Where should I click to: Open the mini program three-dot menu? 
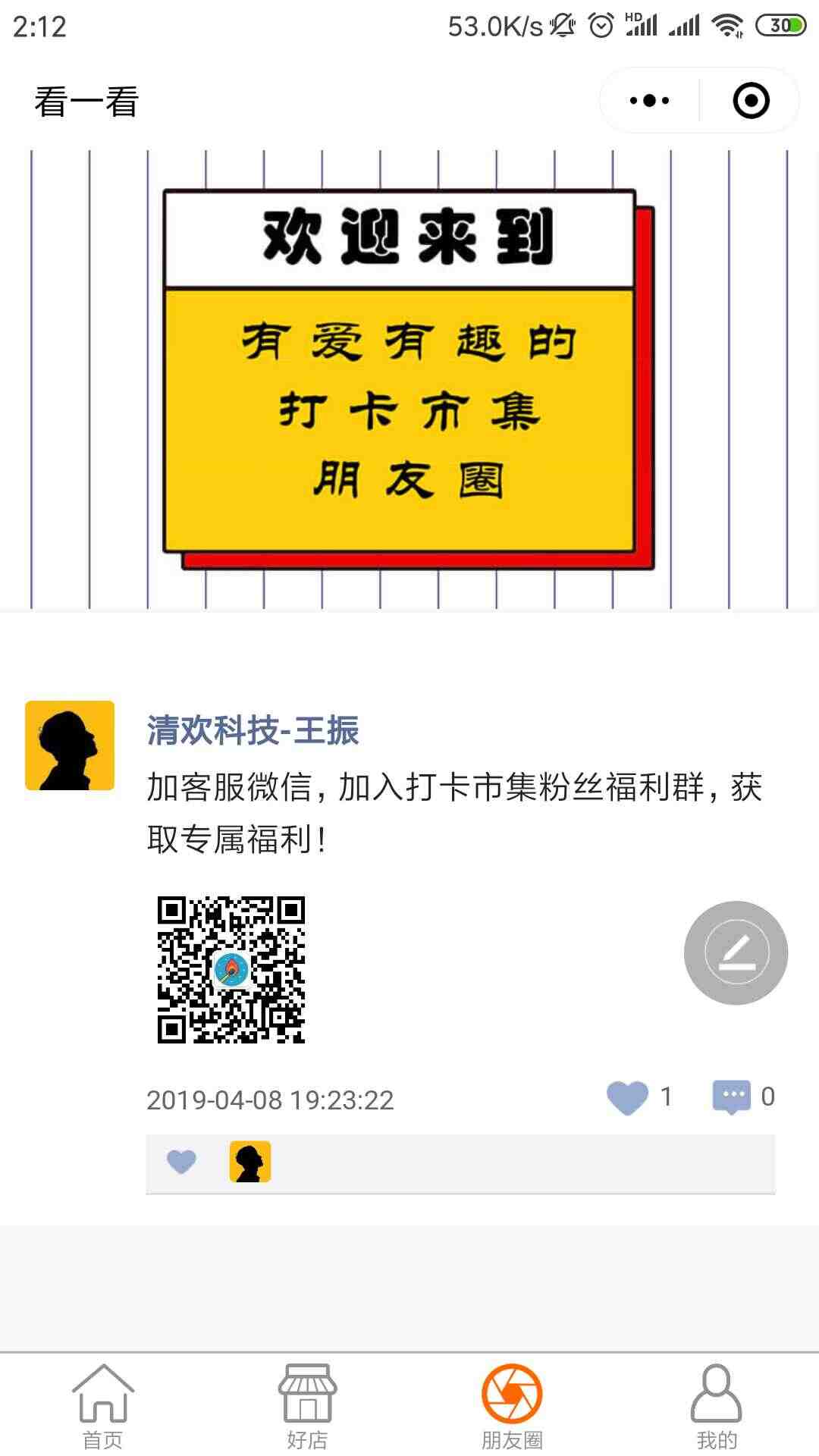(649, 101)
